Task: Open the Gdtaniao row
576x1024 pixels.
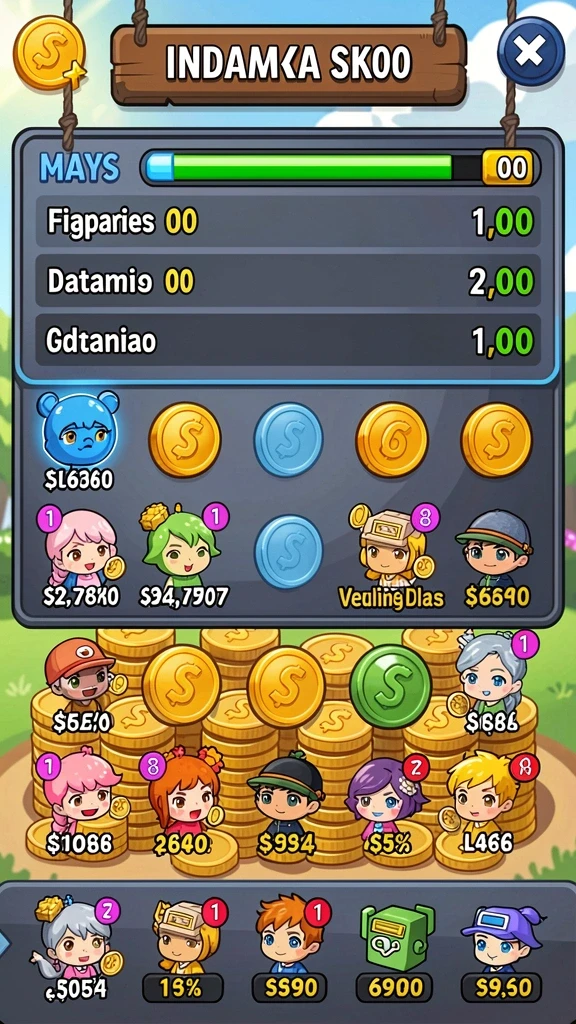Action: (x=288, y=340)
